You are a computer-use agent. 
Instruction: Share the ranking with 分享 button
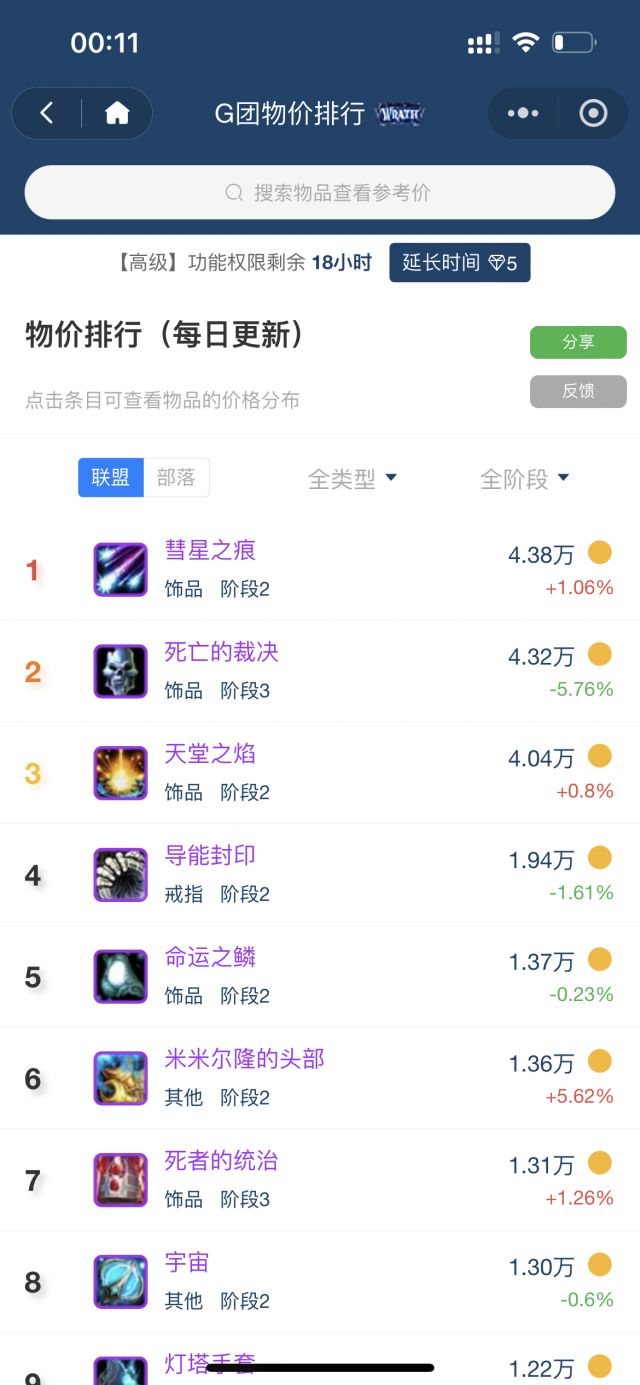coord(578,342)
